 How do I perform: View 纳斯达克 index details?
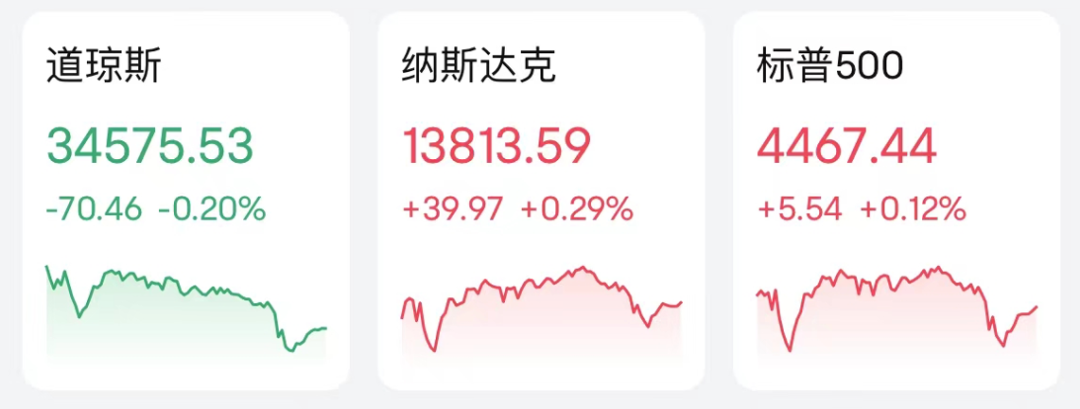(x=541, y=200)
